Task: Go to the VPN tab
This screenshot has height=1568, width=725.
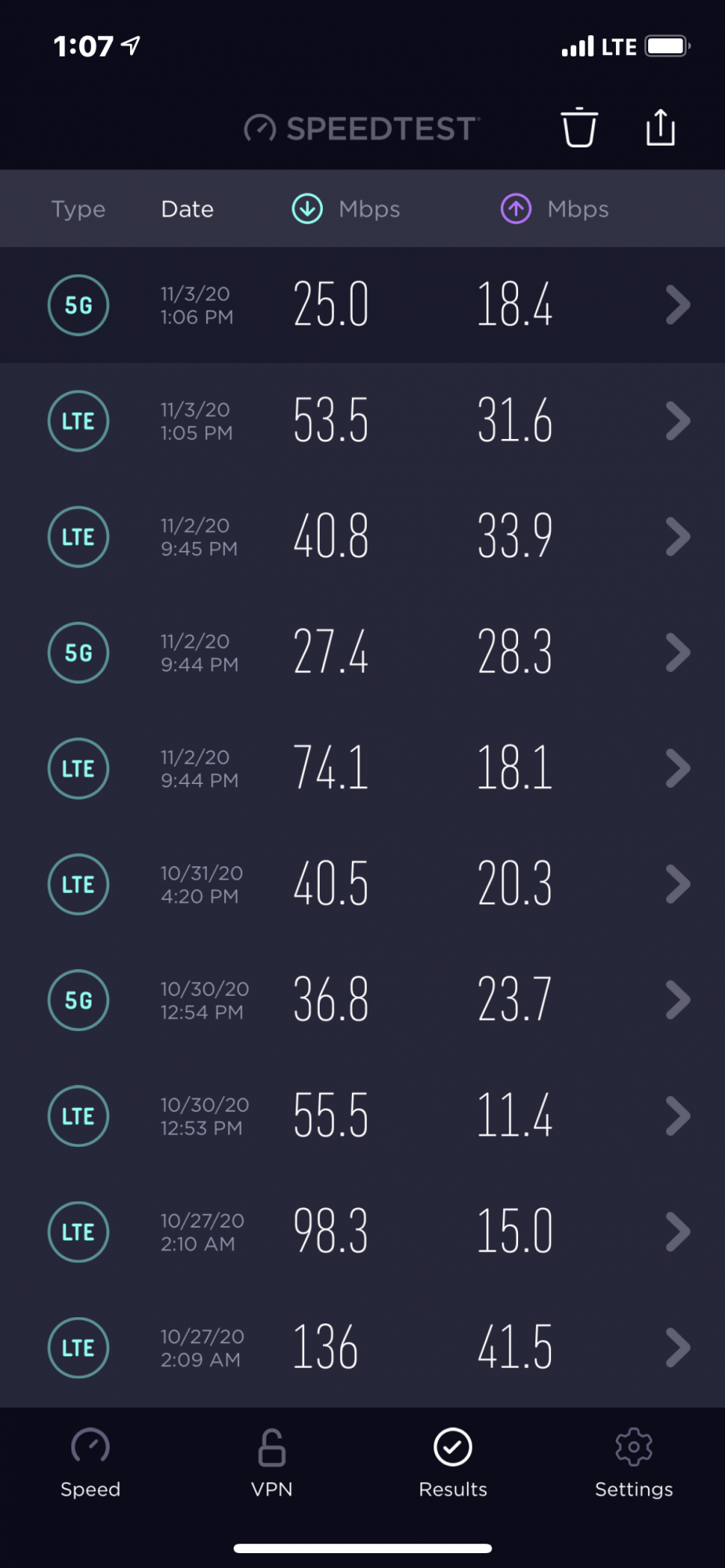Action: pos(272,1463)
